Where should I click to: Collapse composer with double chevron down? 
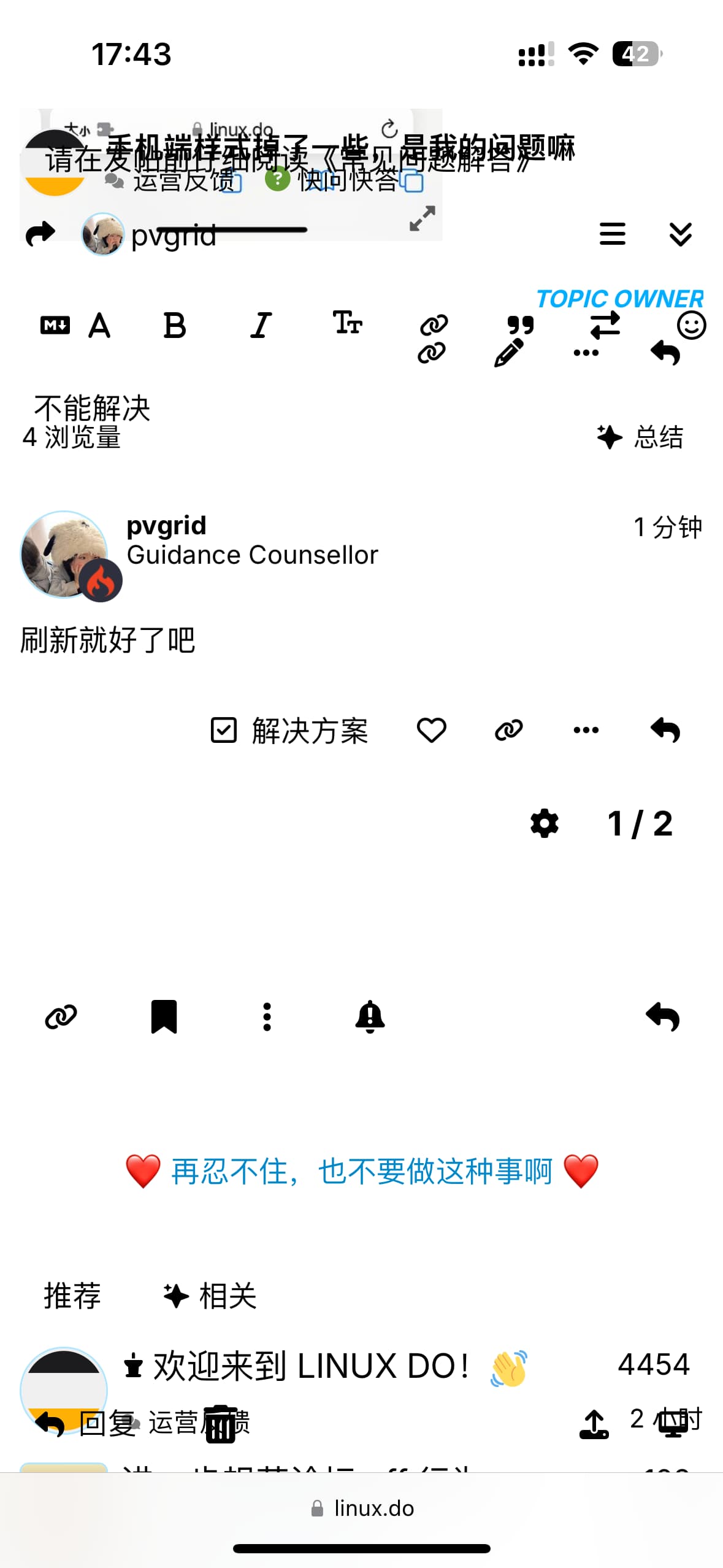tap(681, 234)
